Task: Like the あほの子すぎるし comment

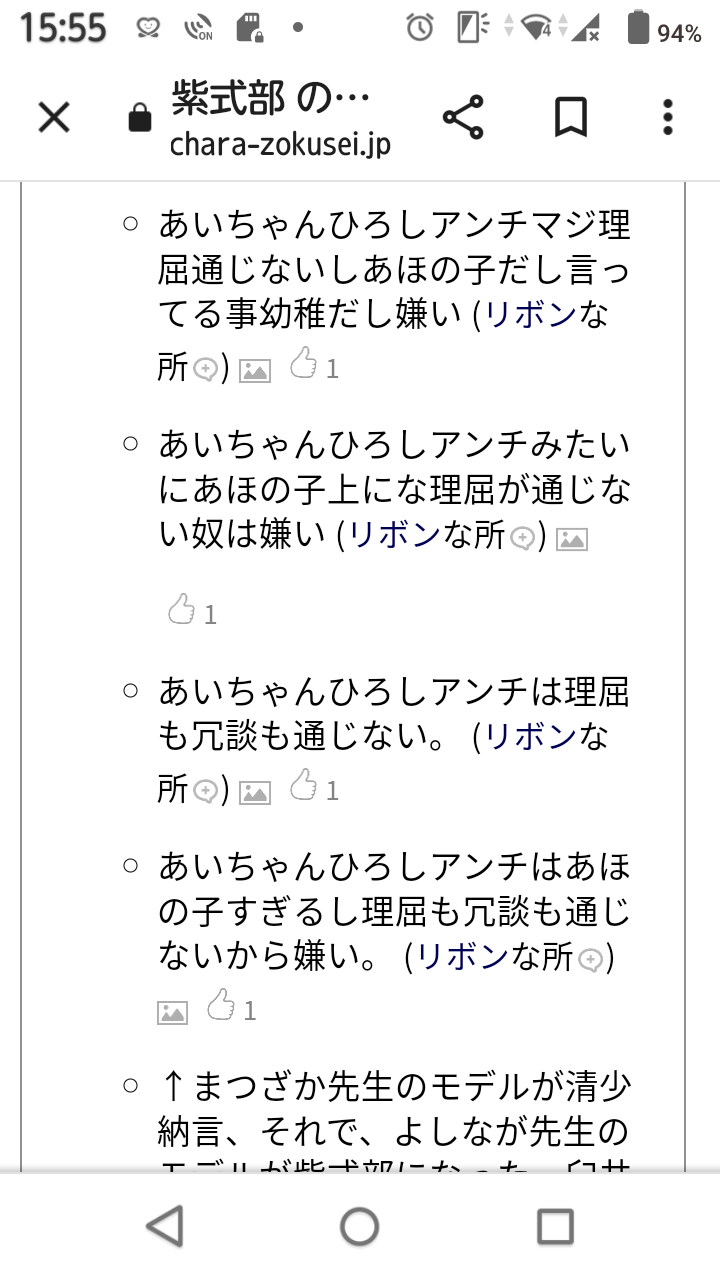Action: pyautogui.click(x=221, y=1005)
